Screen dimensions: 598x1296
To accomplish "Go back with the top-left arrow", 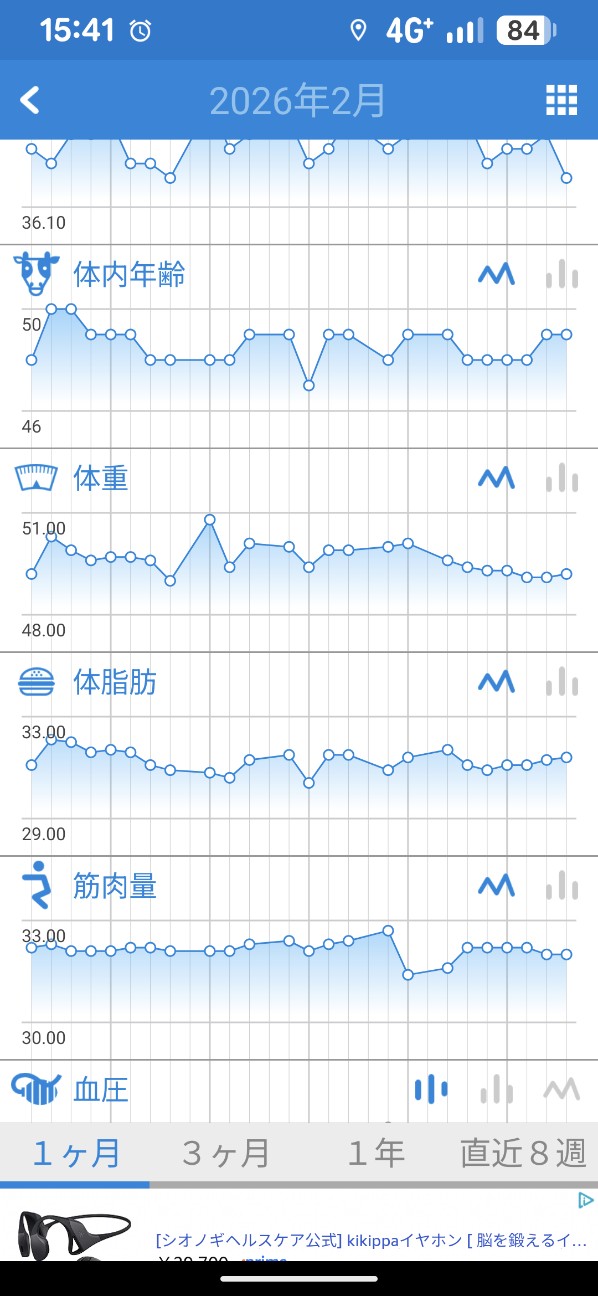I will click(x=30, y=100).
